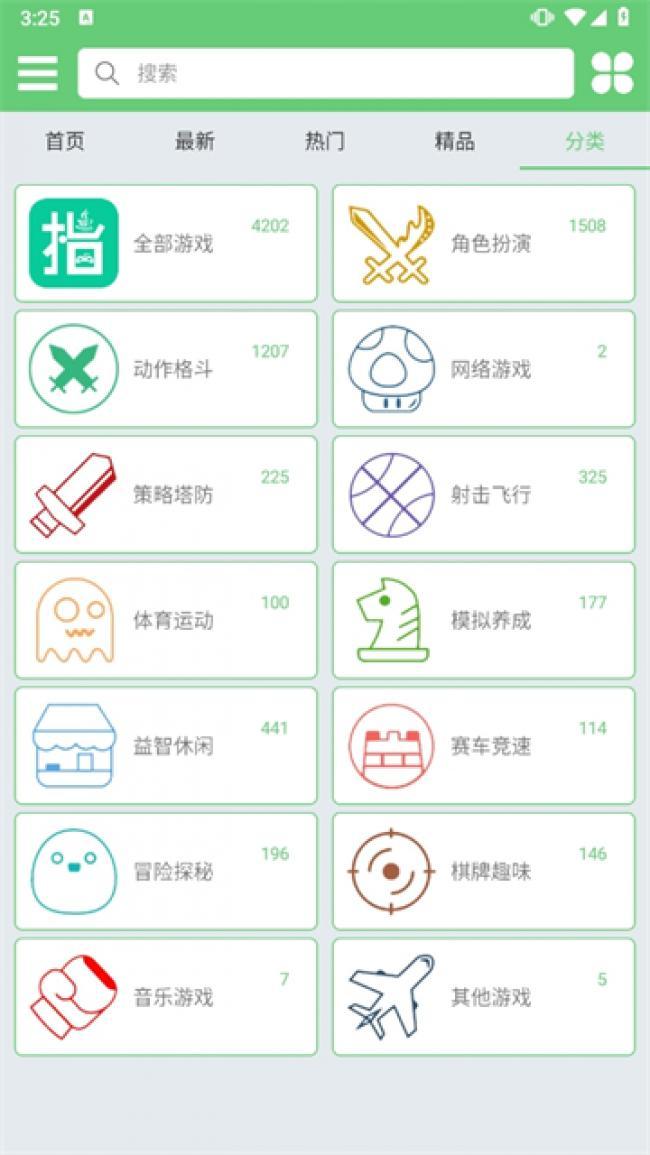Open the 赛车竞速 category

[x=484, y=746]
